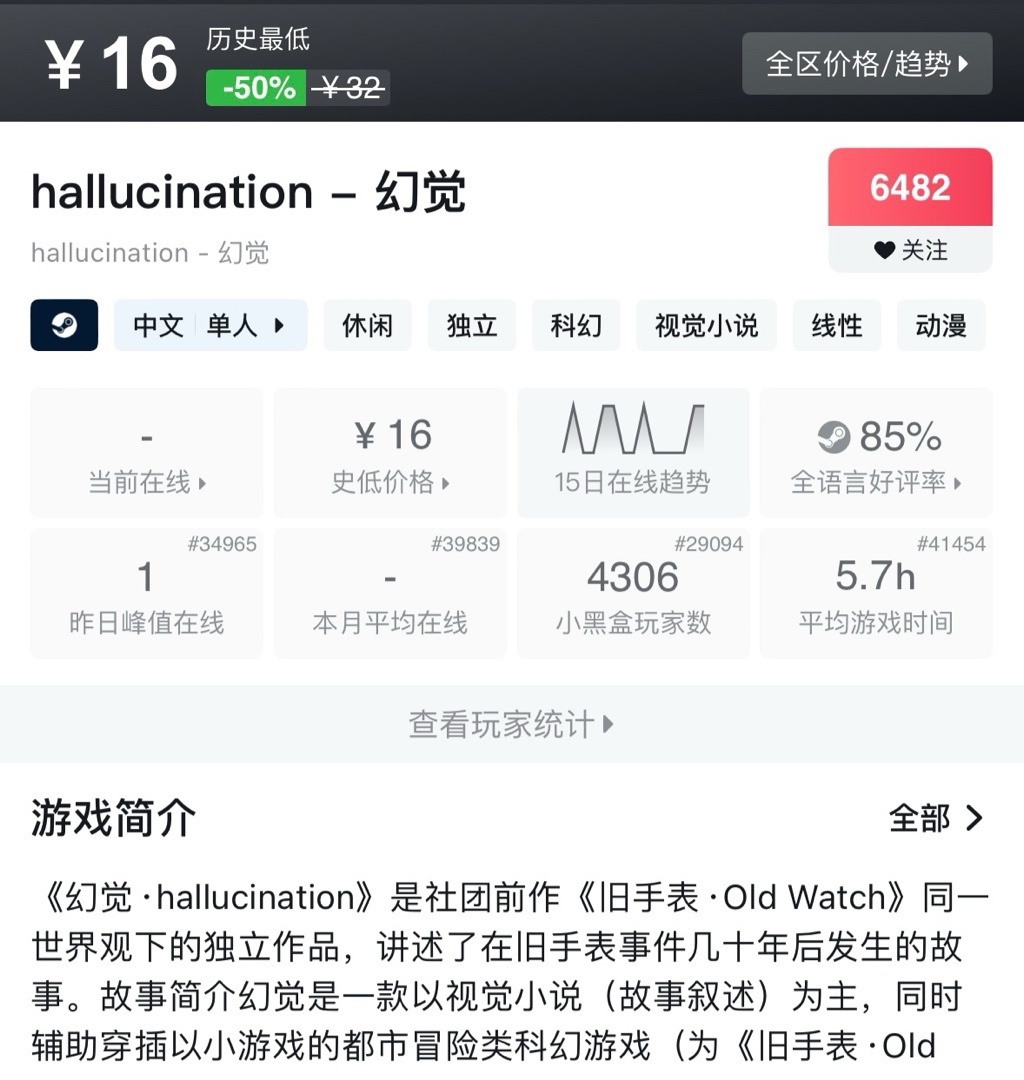Select the 科幻 tag
The image size is (1024, 1080).
pos(576,325)
